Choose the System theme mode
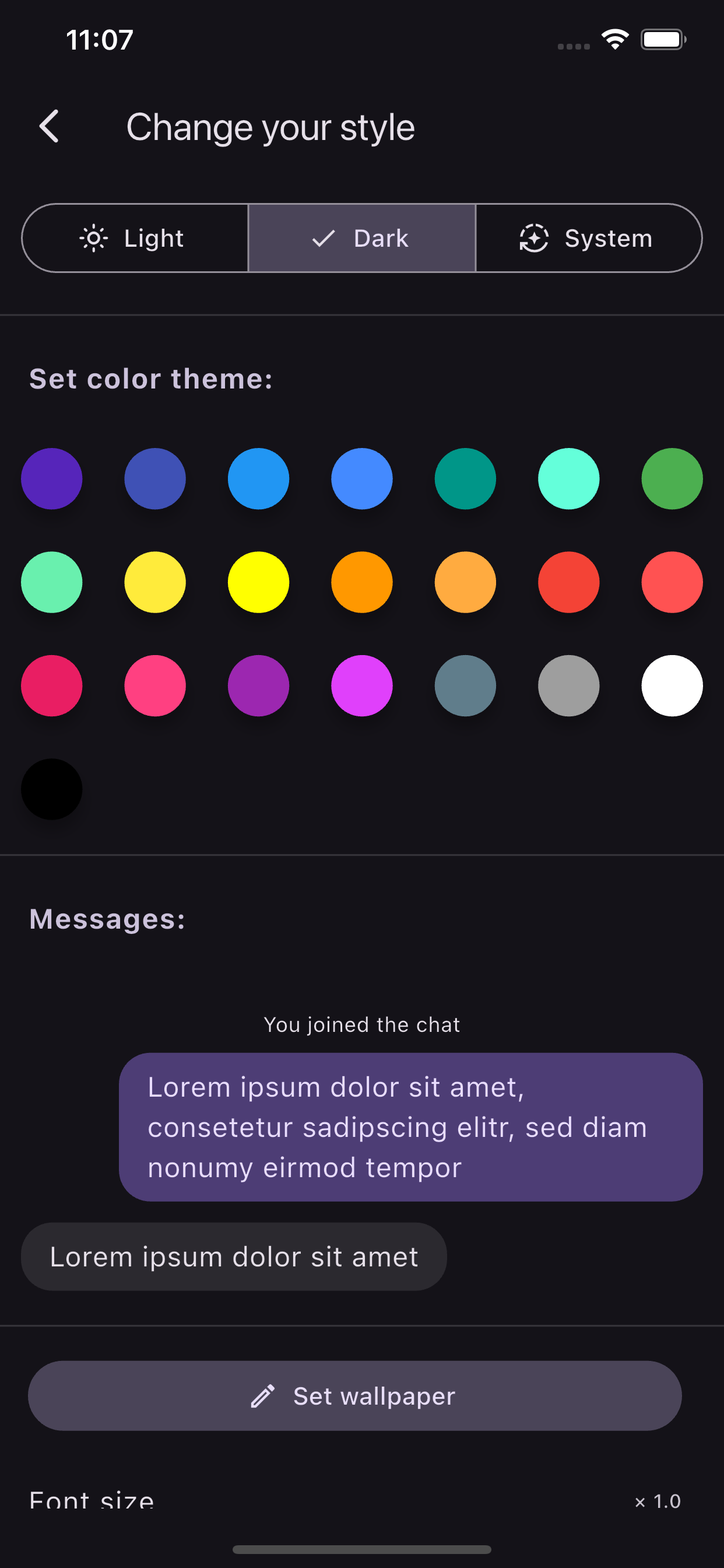The image size is (724, 1568). (588, 238)
